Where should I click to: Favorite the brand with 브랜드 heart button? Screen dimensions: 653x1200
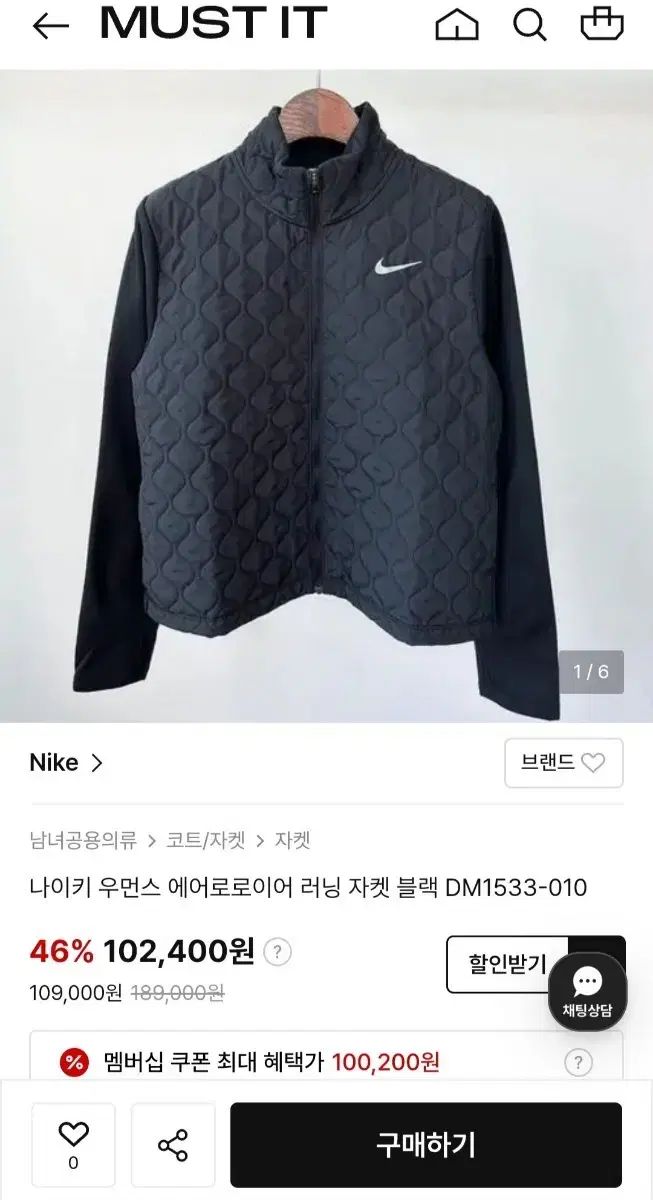(563, 763)
